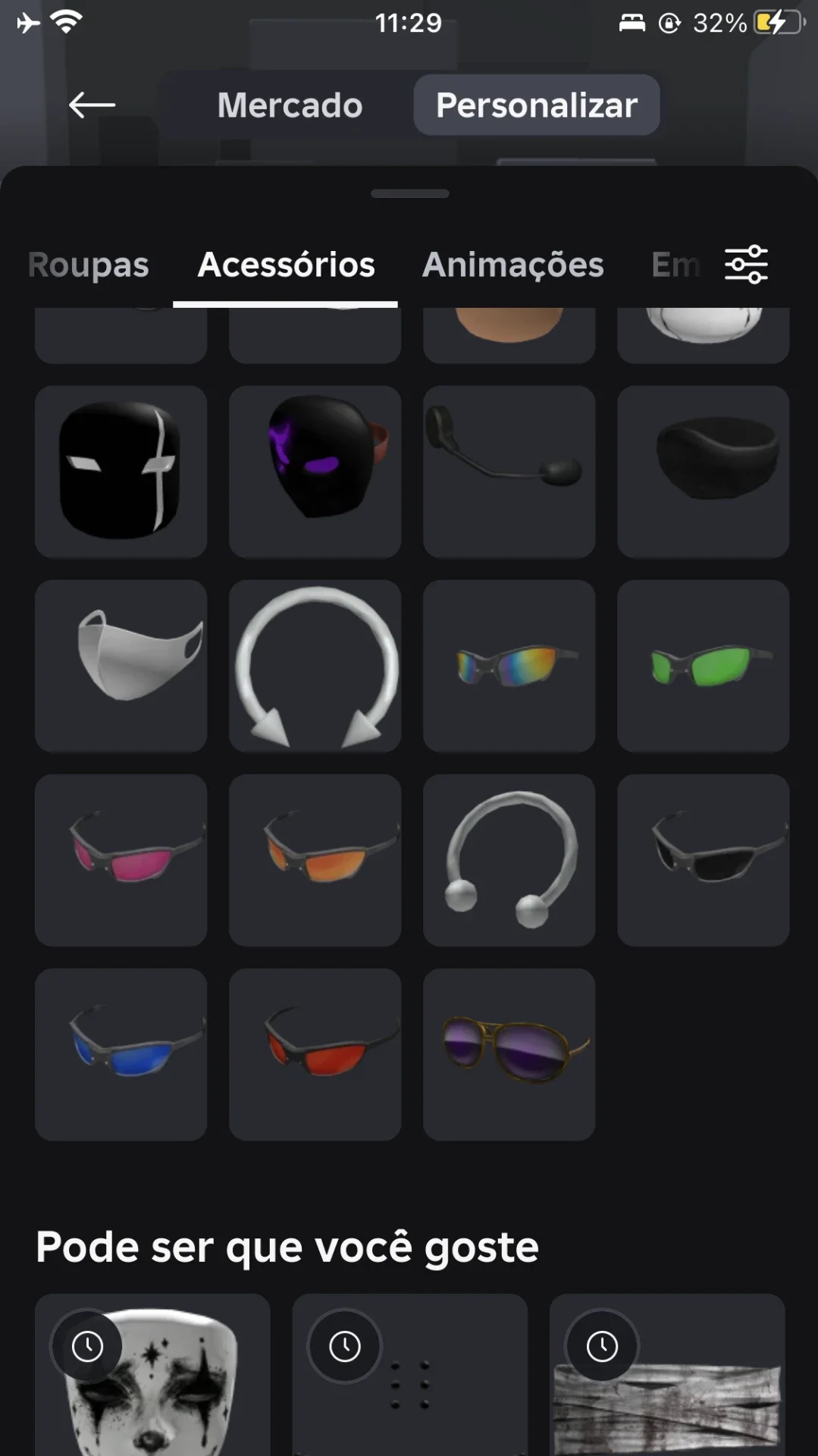Image resolution: width=818 pixels, height=1456 pixels.
Task: Equip the rainbow lens sunglasses
Action: pyautogui.click(x=509, y=666)
